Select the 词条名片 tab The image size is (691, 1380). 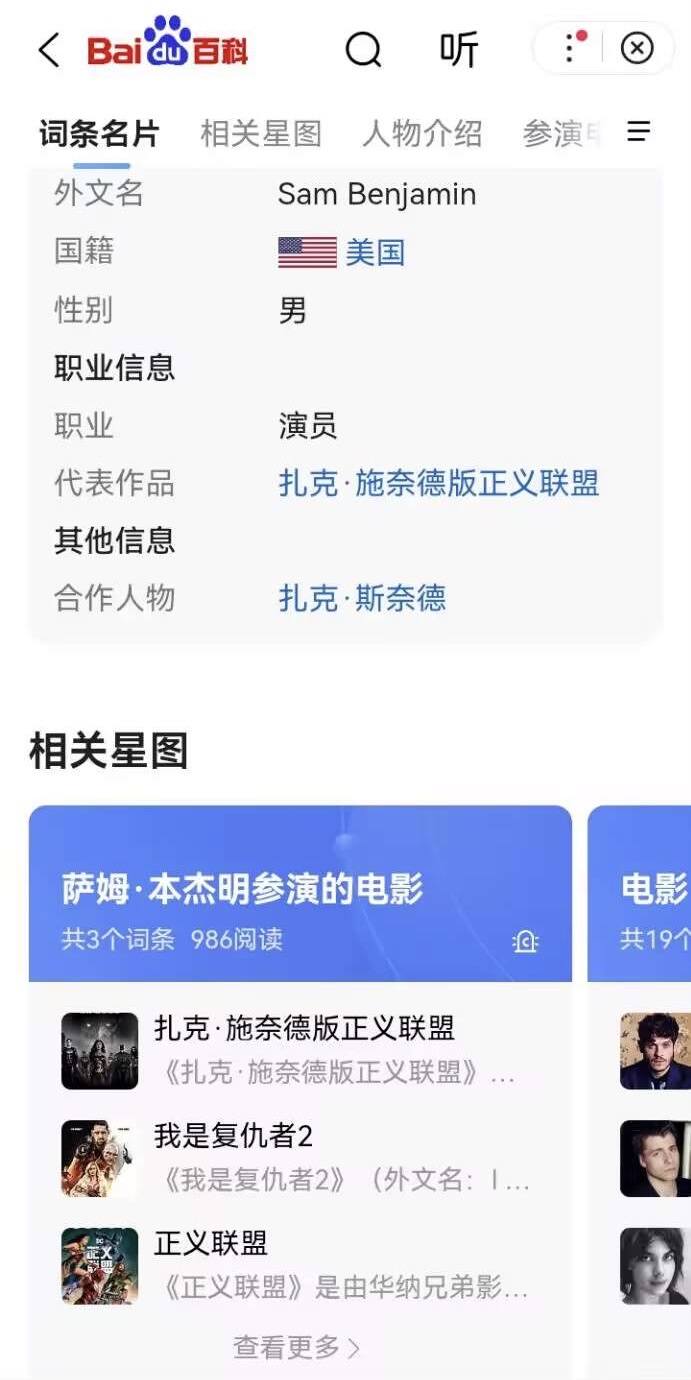(x=99, y=133)
